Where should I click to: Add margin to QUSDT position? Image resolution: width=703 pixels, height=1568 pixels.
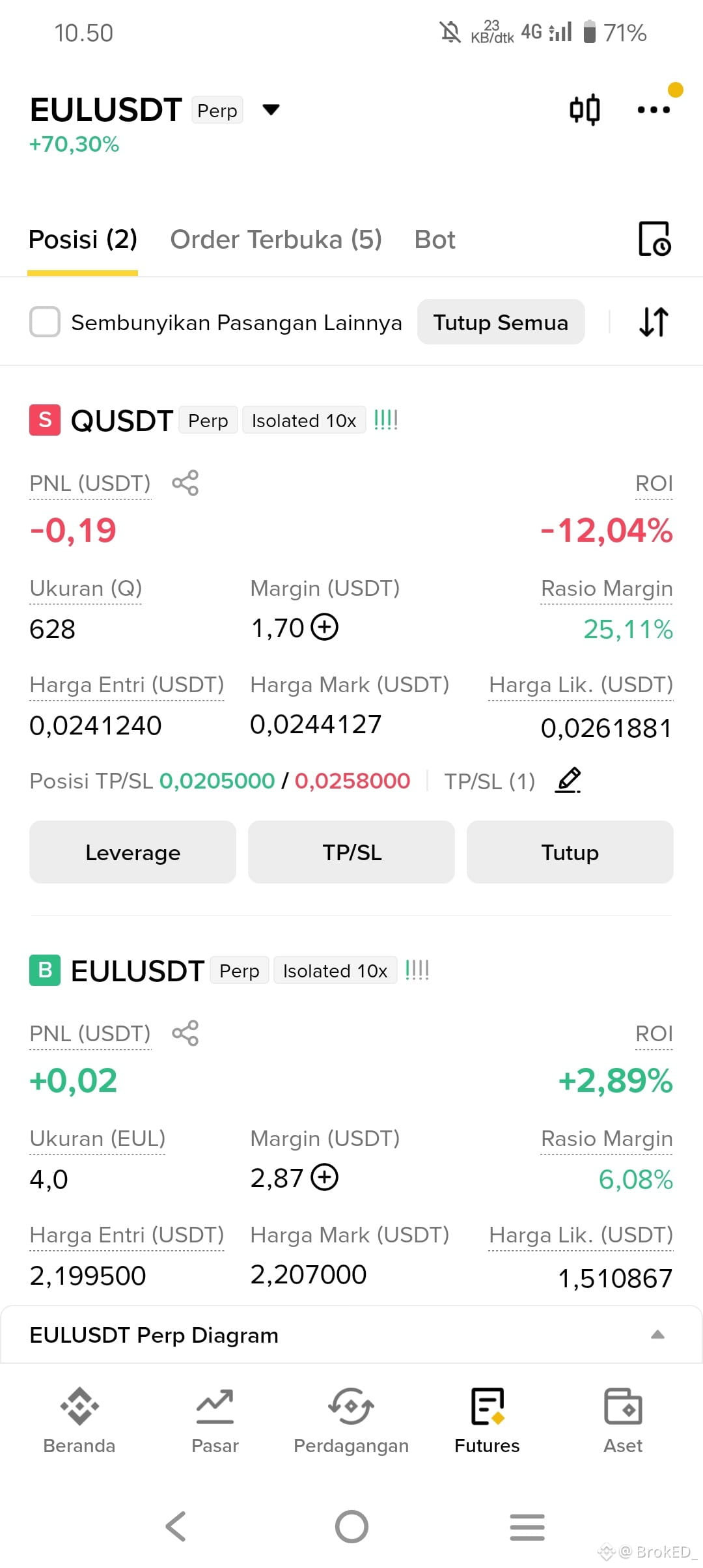tap(325, 627)
